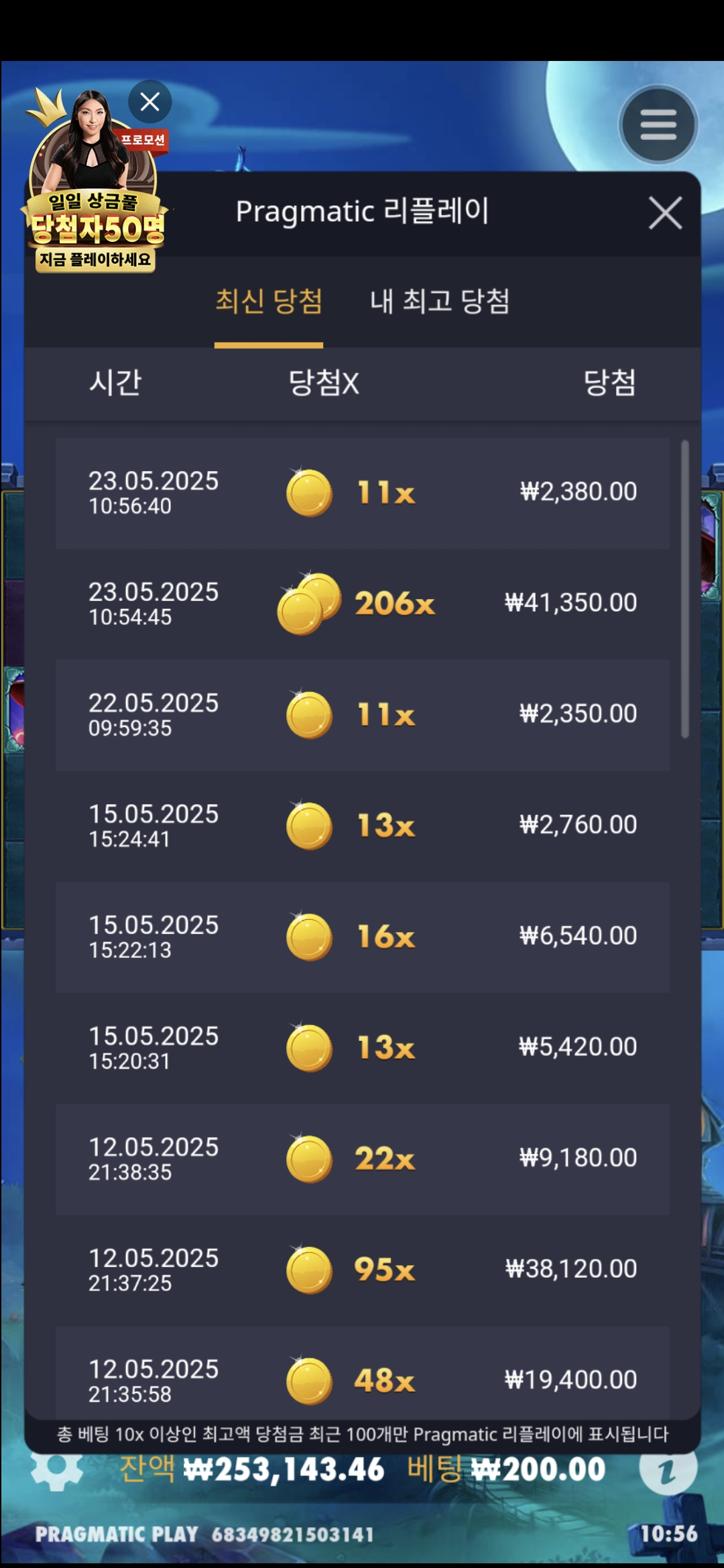This screenshot has width=724, height=1568.
Task: Dismiss the 일일 상금풀 promotion banner
Action: 149,102
